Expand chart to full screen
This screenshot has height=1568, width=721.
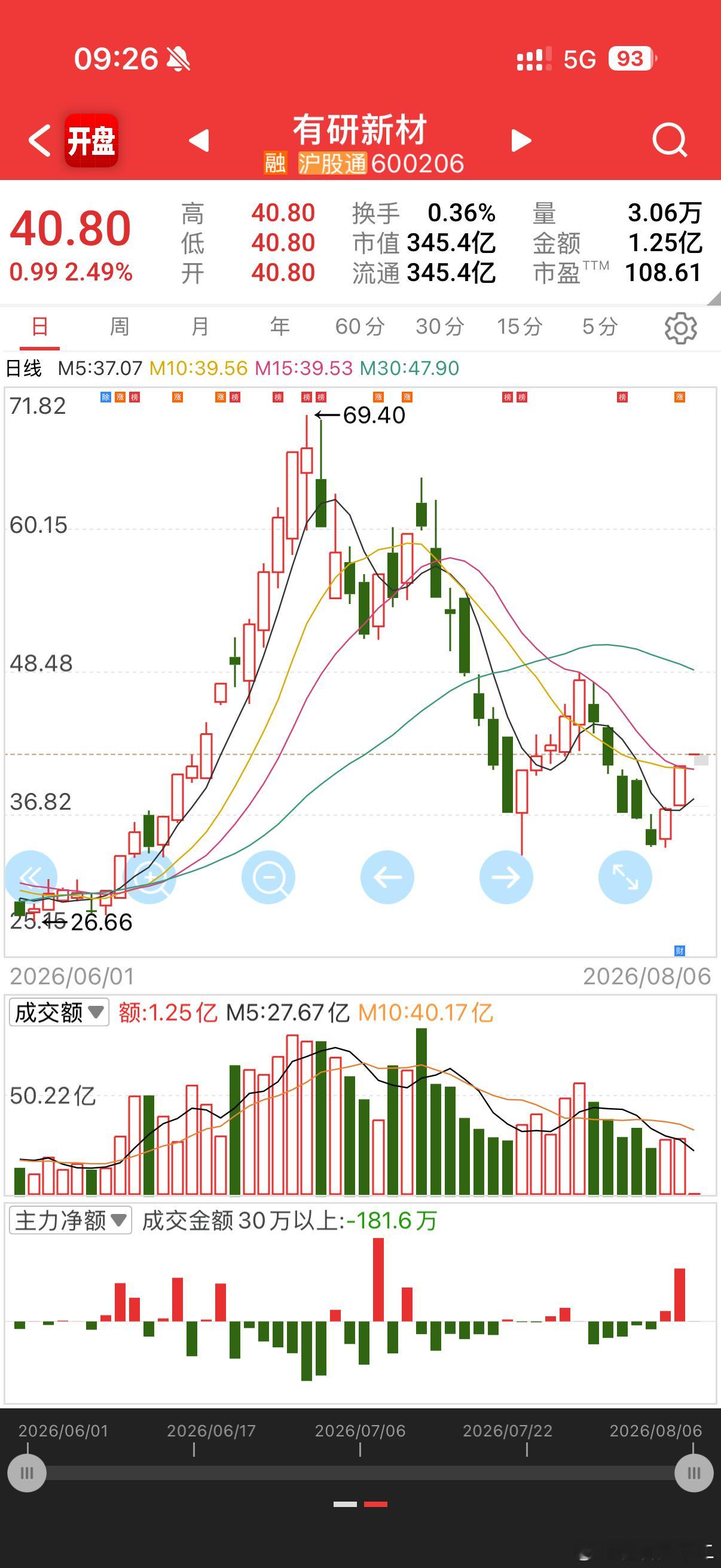[x=625, y=877]
